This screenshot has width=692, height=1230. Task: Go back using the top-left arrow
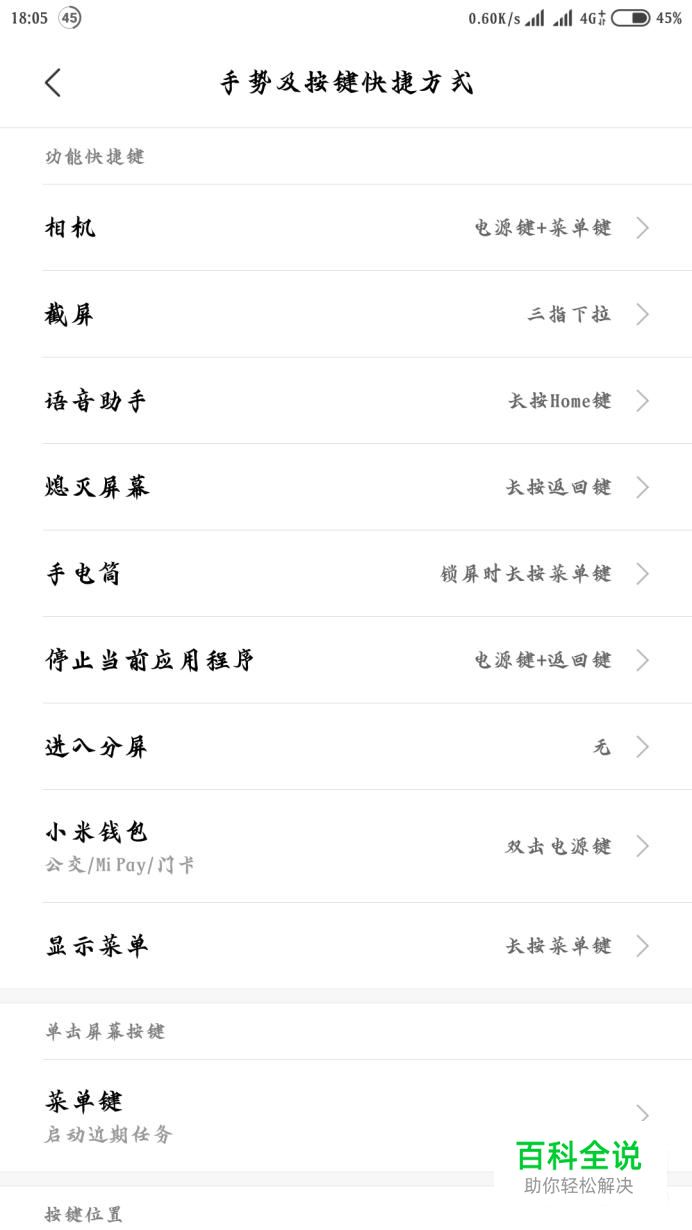click(x=53, y=83)
